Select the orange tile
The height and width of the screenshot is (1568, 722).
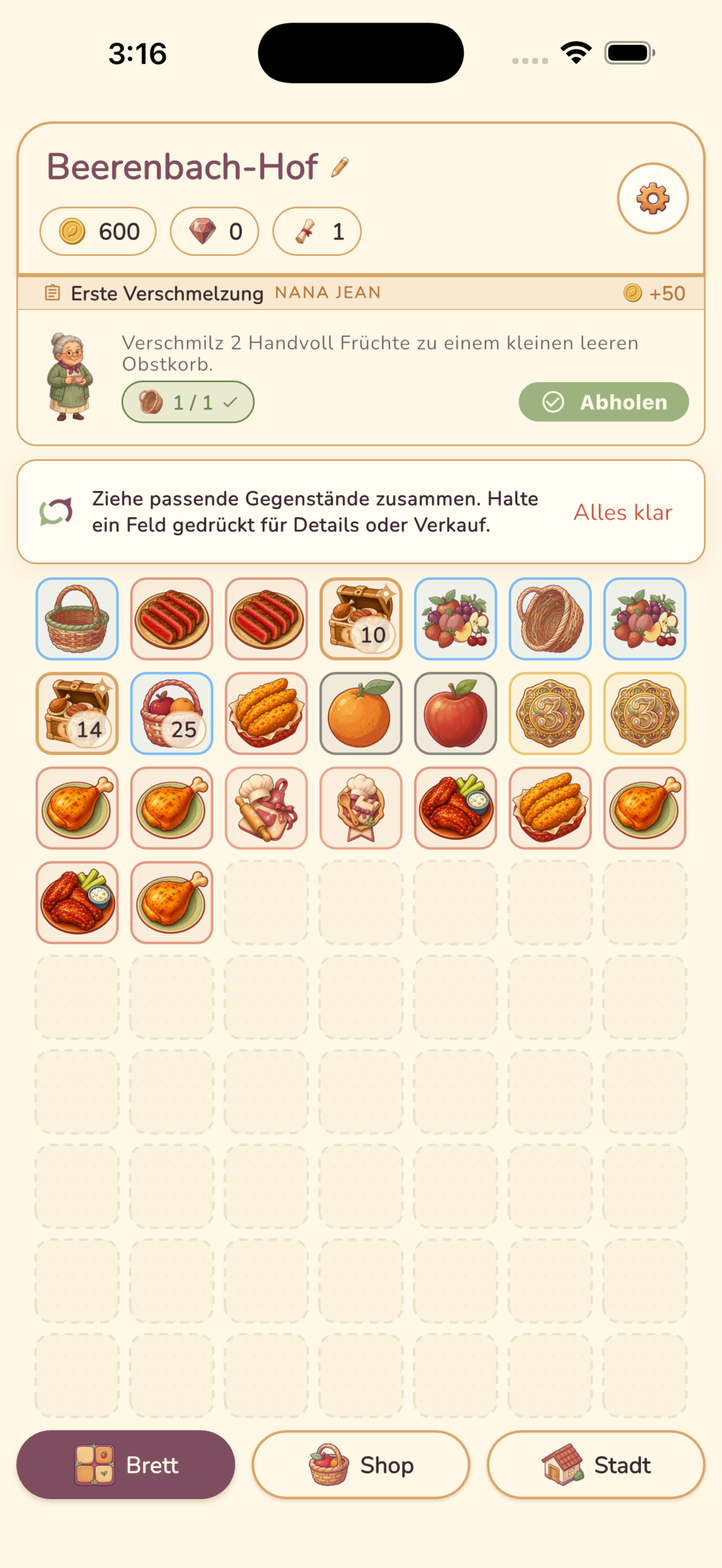click(361, 714)
